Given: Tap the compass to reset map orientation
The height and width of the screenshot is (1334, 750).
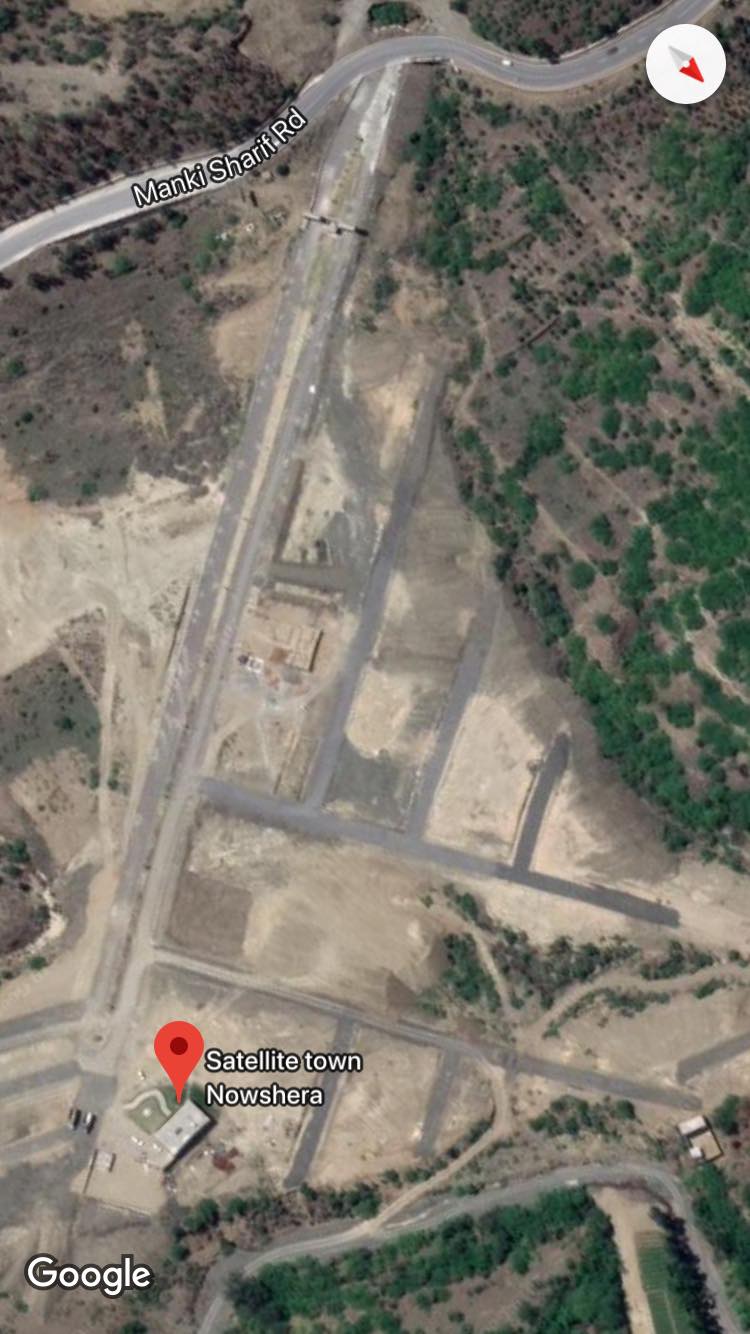Looking at the screenshot, I should point(686,64).
